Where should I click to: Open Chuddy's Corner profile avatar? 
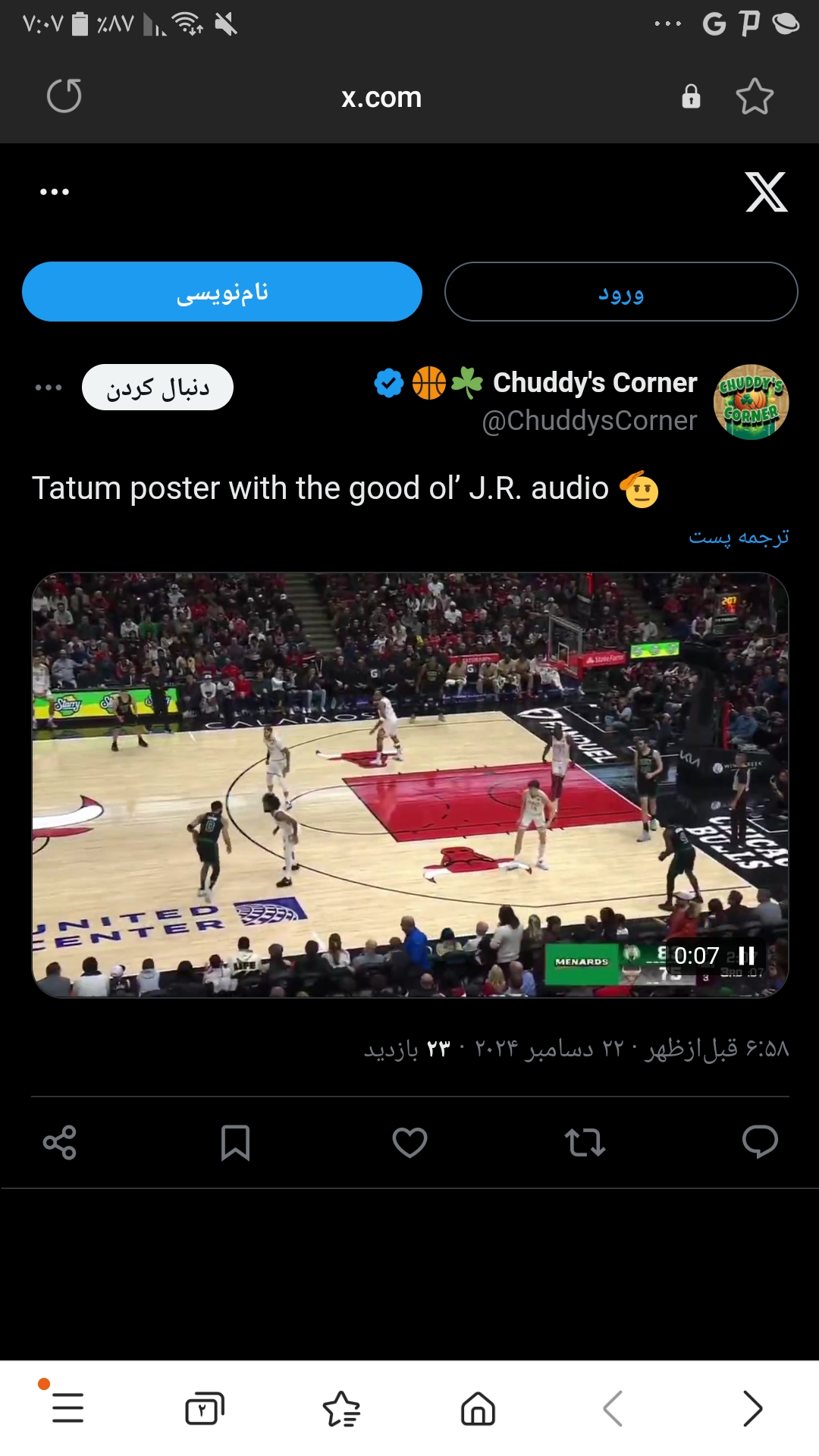pos(751,402)
